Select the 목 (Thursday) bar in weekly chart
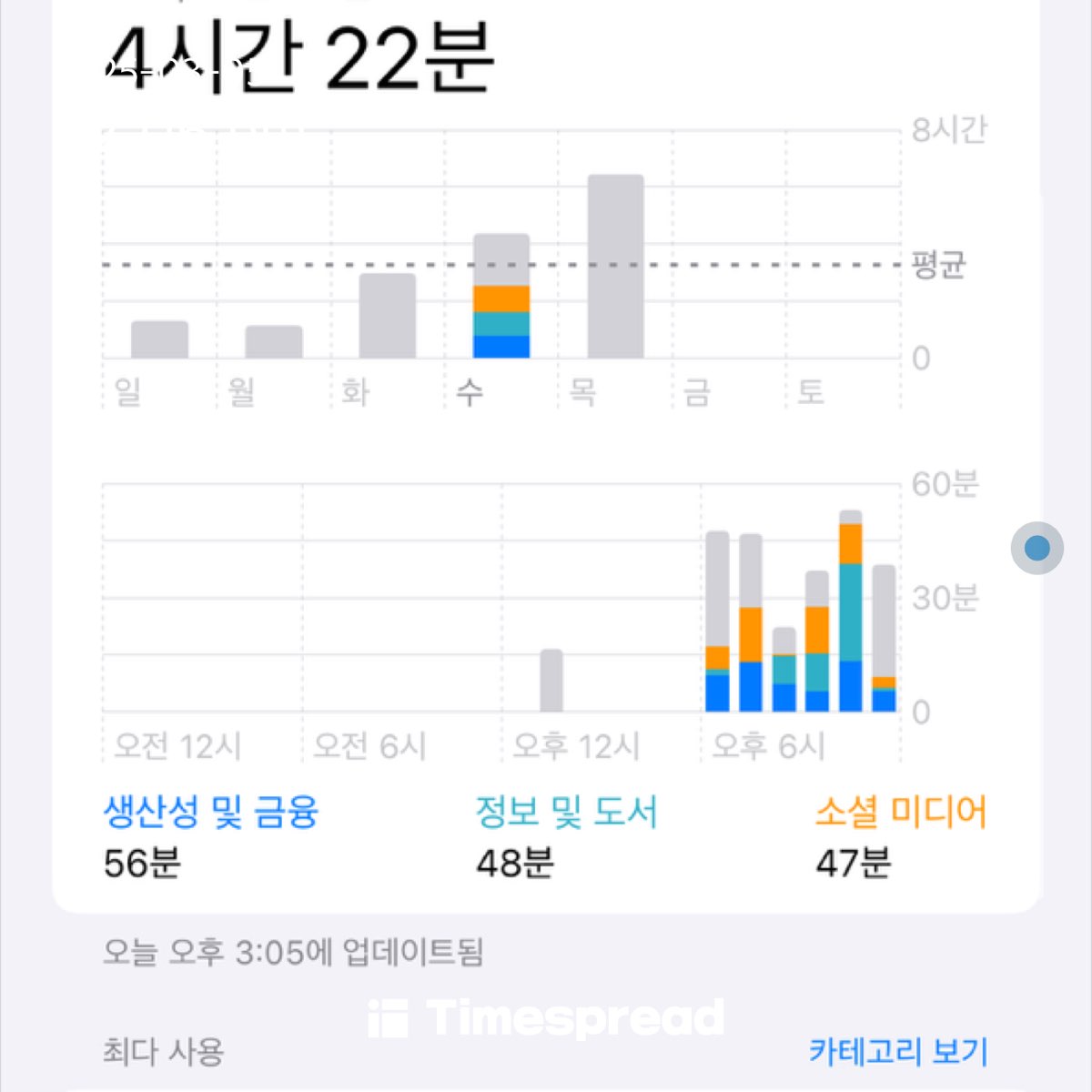1092x1092 pixels. point(616,267)
